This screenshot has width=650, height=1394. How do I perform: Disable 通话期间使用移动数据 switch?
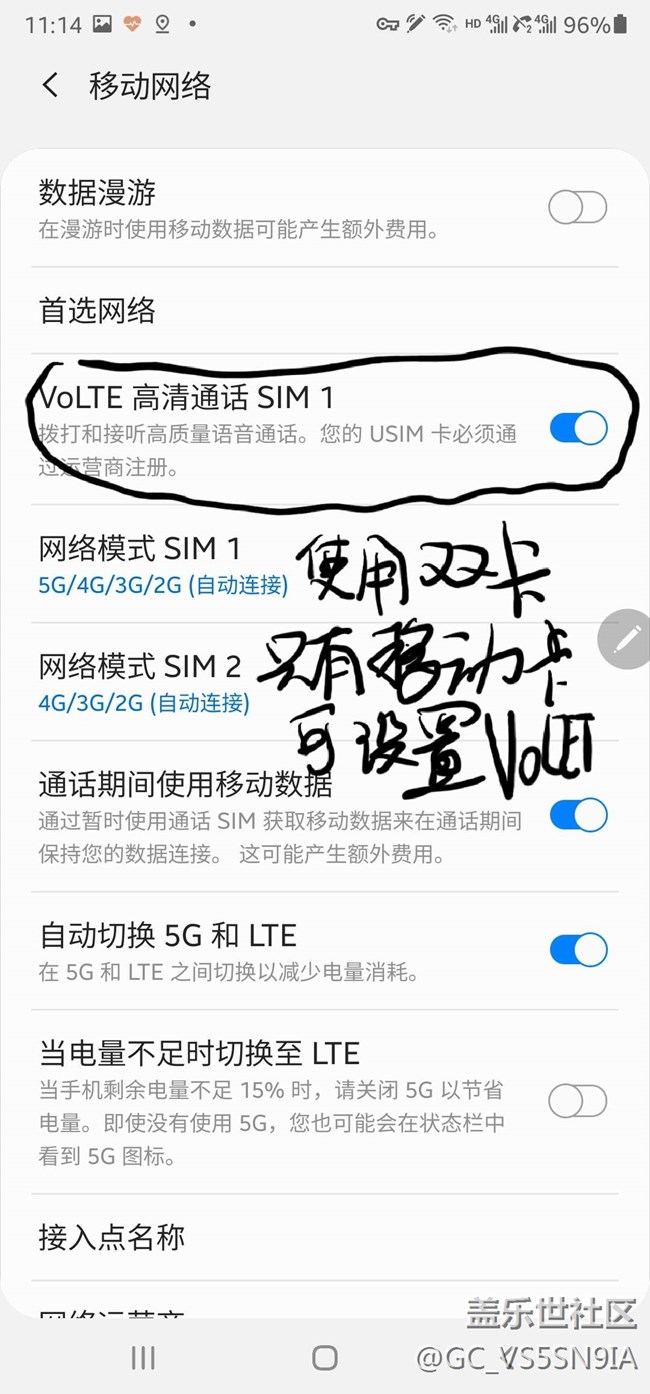click(x=578, y=816)
